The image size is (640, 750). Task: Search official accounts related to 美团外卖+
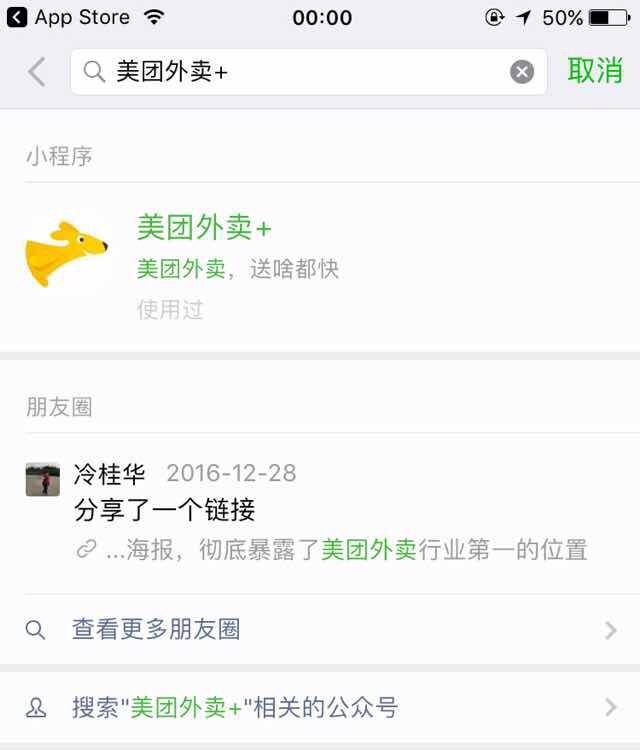point(320,708)
